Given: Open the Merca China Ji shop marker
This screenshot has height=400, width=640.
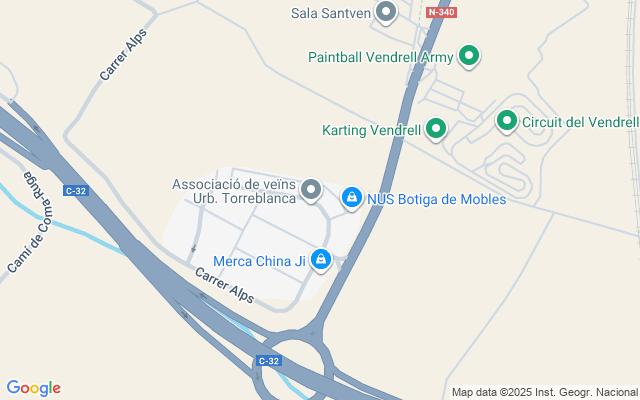Looking at the screenshot, I should [321, 260].
